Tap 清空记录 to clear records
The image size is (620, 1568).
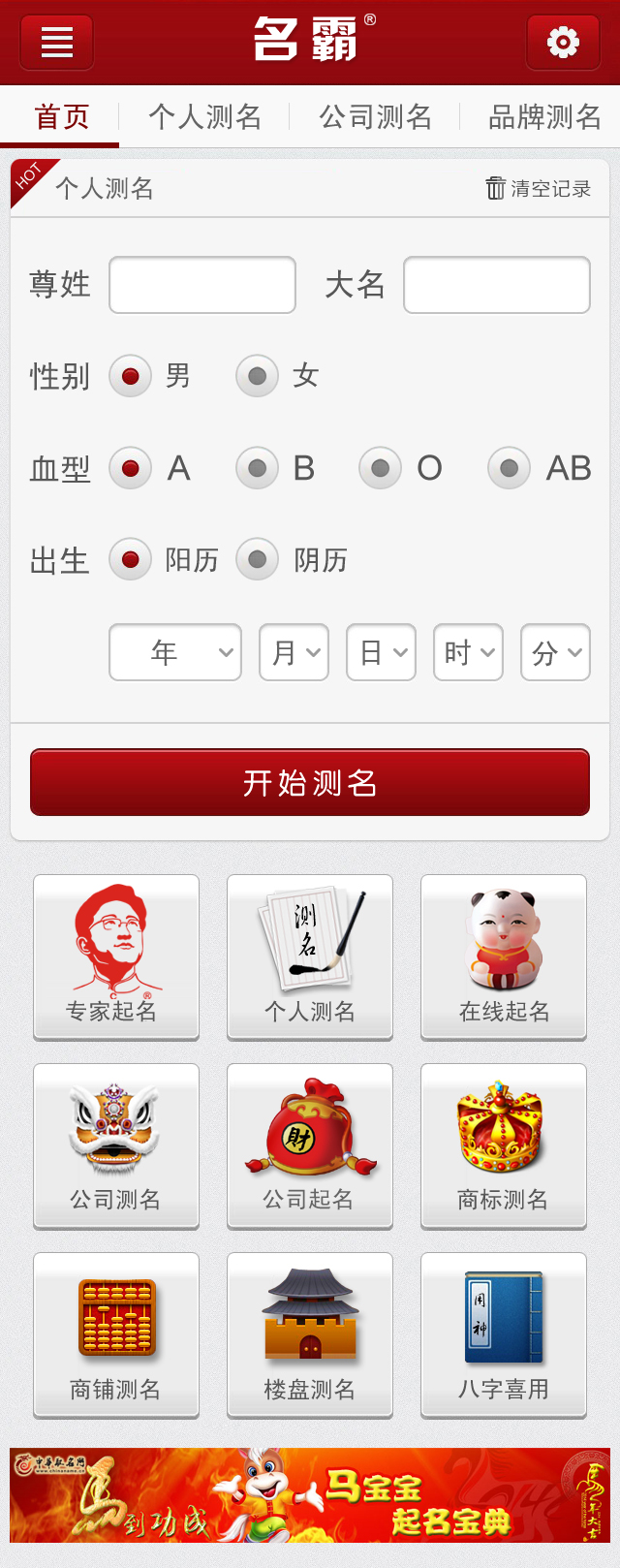pos(539,188)
